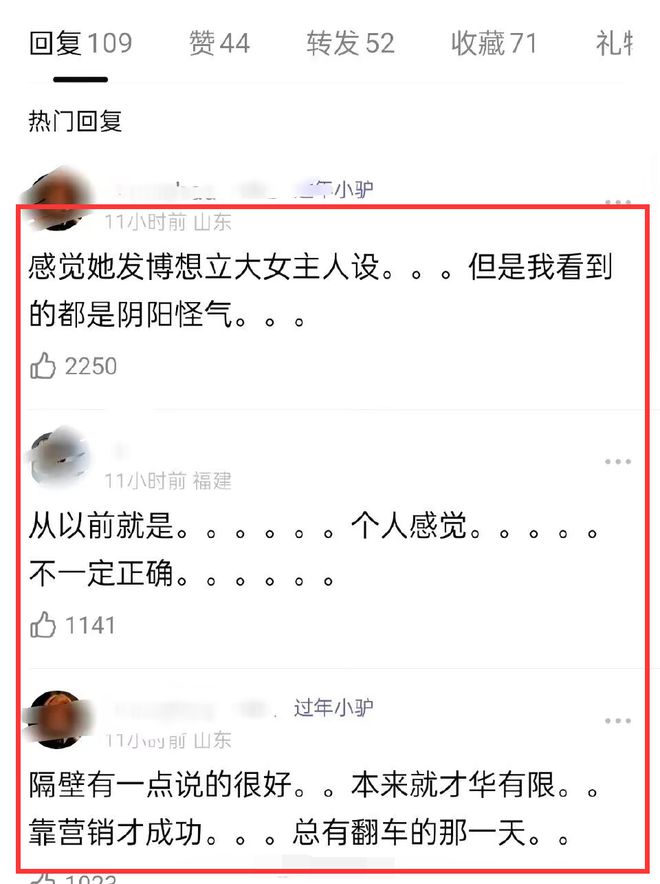660x884 pixels.
Task: Switch to the 收藏 71 tab
Action: click(494, 43)
